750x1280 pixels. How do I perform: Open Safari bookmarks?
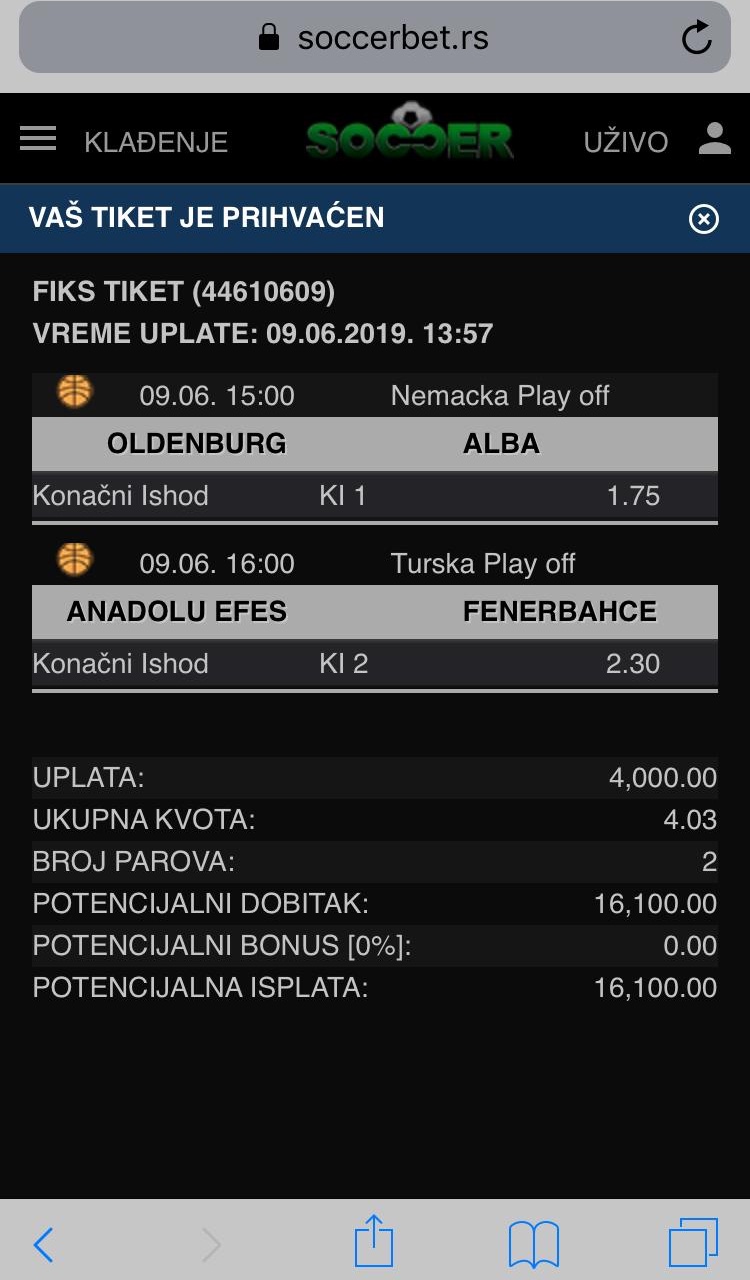coord(533,1245)
